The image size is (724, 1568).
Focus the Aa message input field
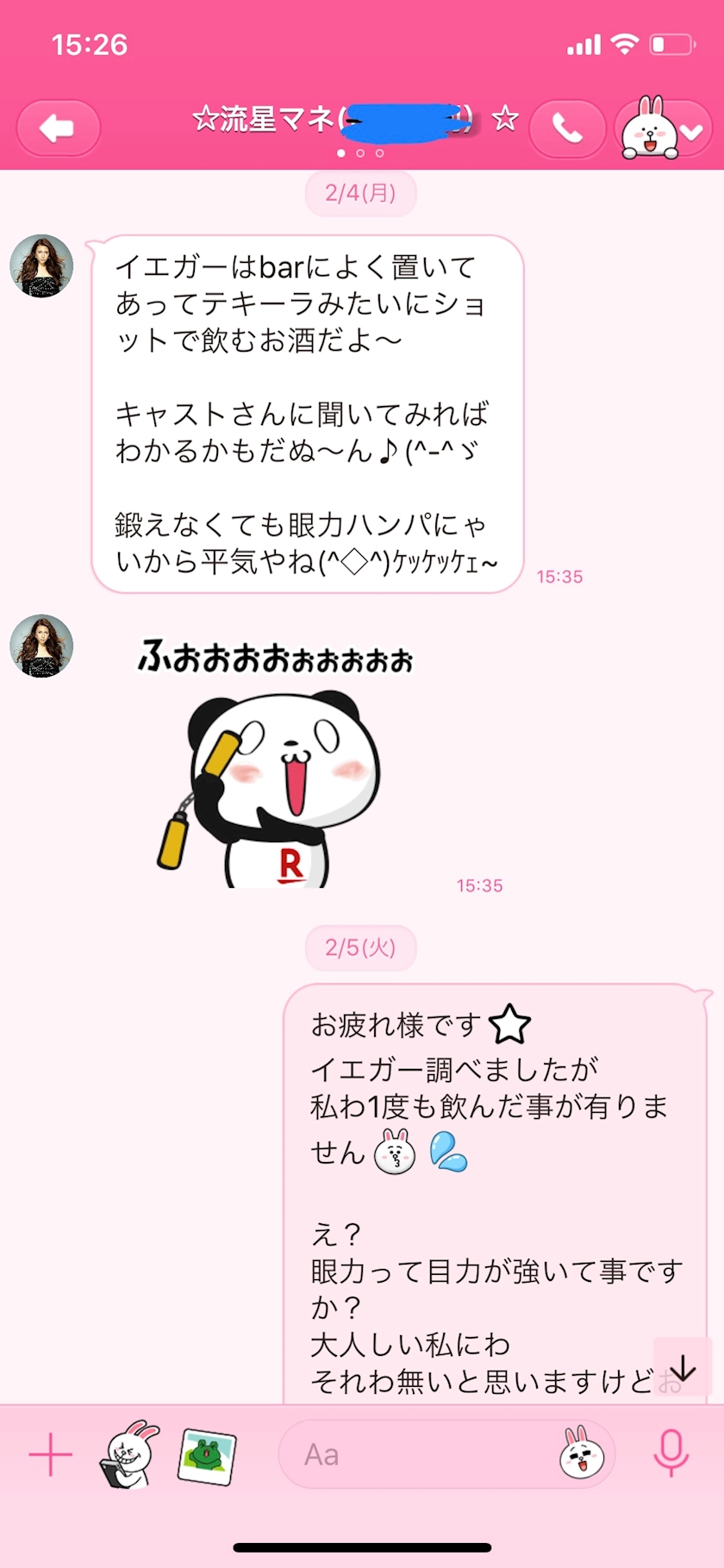coord(414,1456)
